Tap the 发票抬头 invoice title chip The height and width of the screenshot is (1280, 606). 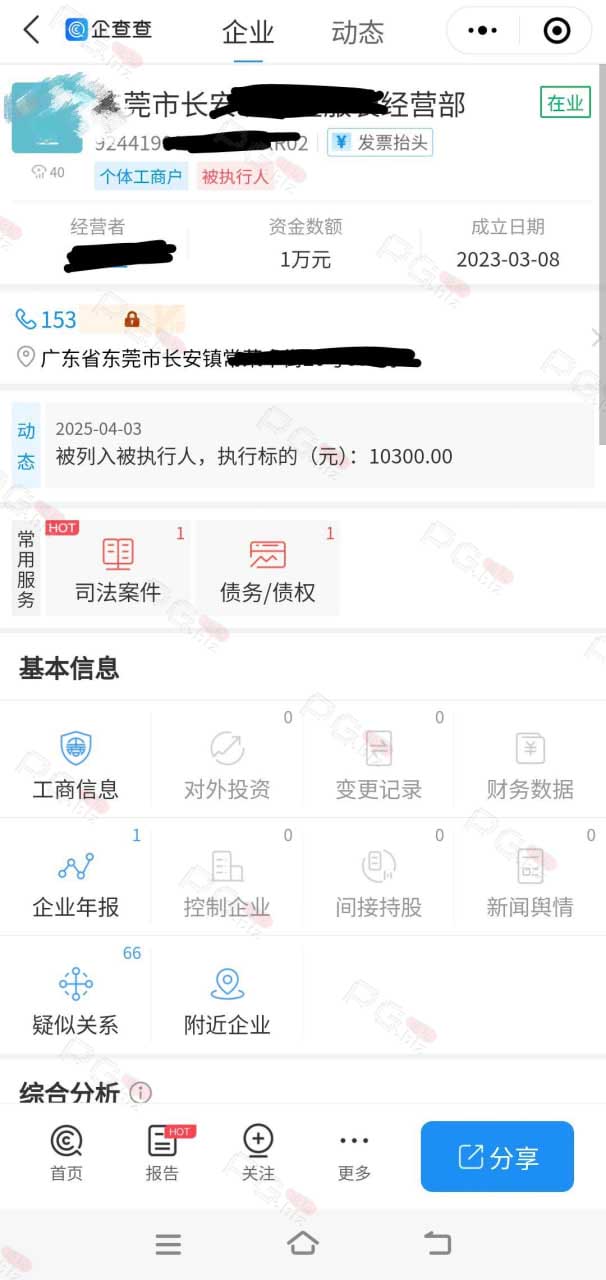pos(380,143)
